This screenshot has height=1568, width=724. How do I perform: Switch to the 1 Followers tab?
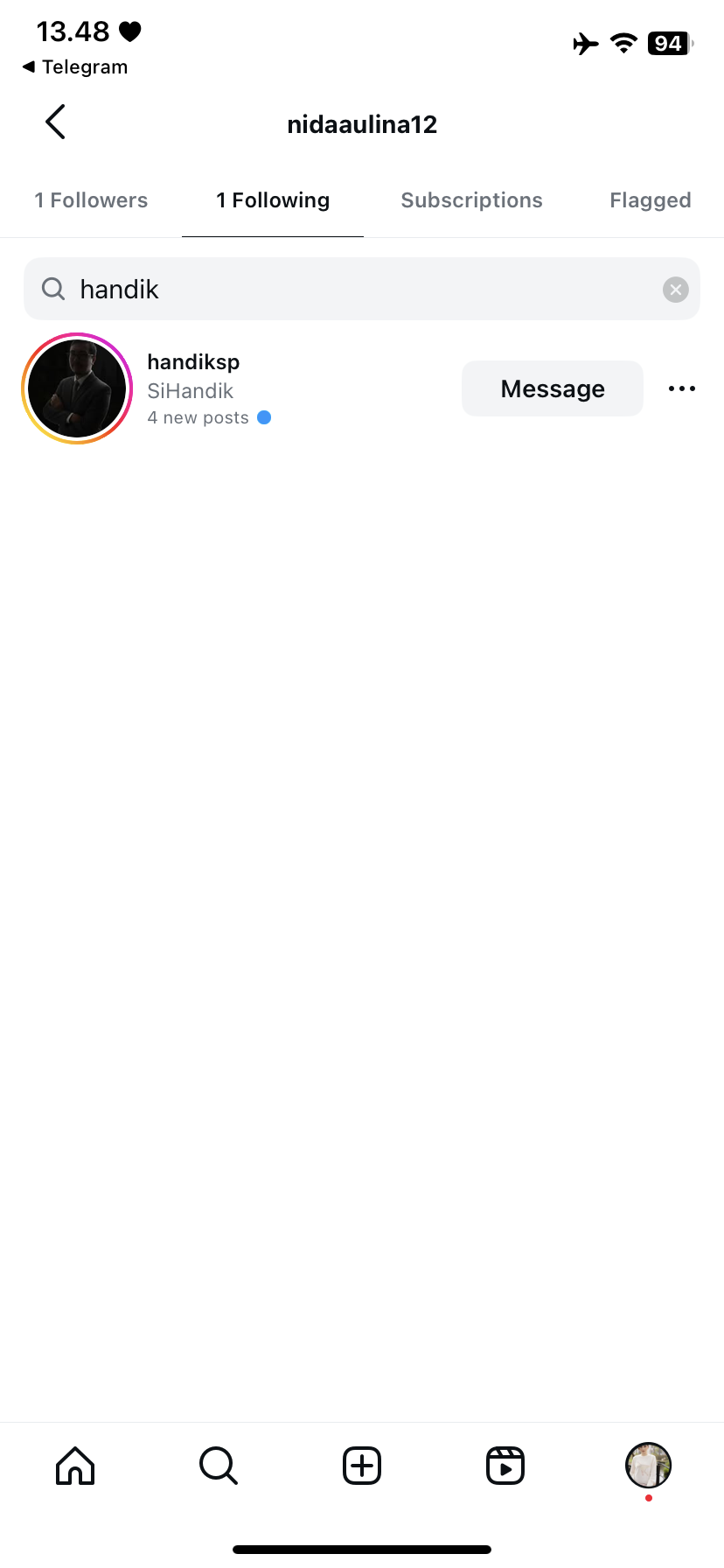click(91, 200)
